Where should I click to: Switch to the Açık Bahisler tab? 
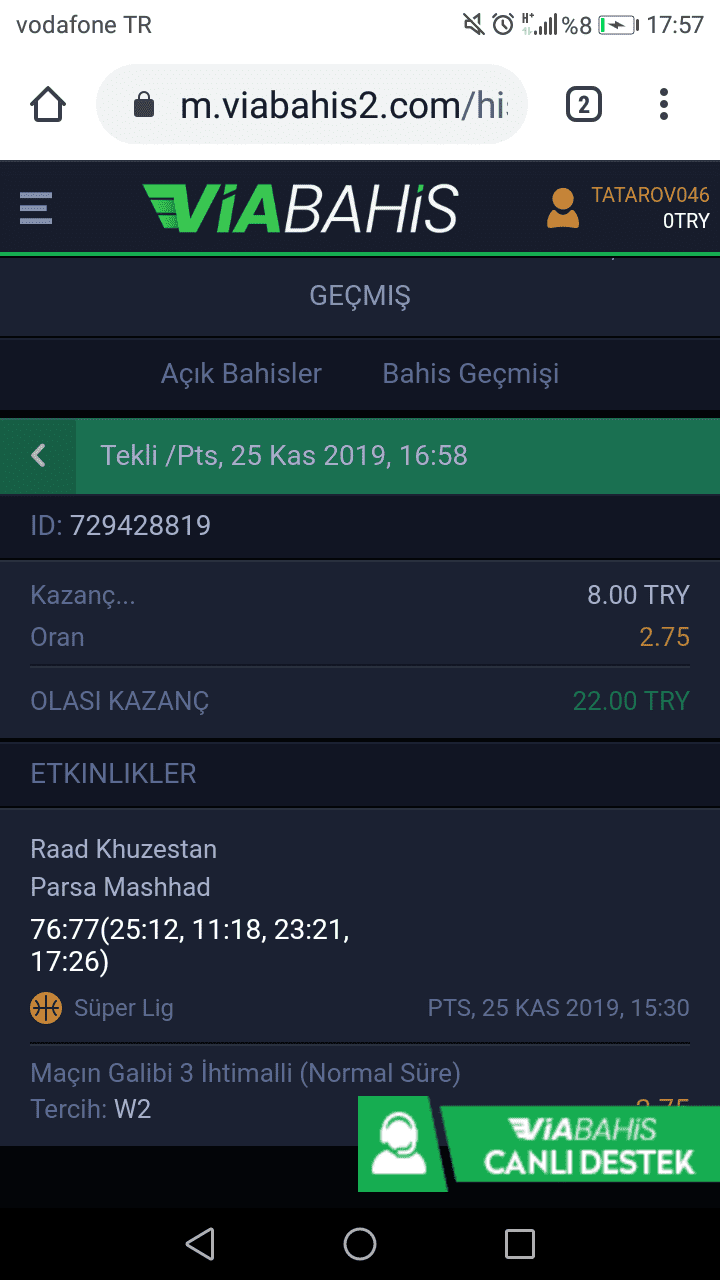241,374
